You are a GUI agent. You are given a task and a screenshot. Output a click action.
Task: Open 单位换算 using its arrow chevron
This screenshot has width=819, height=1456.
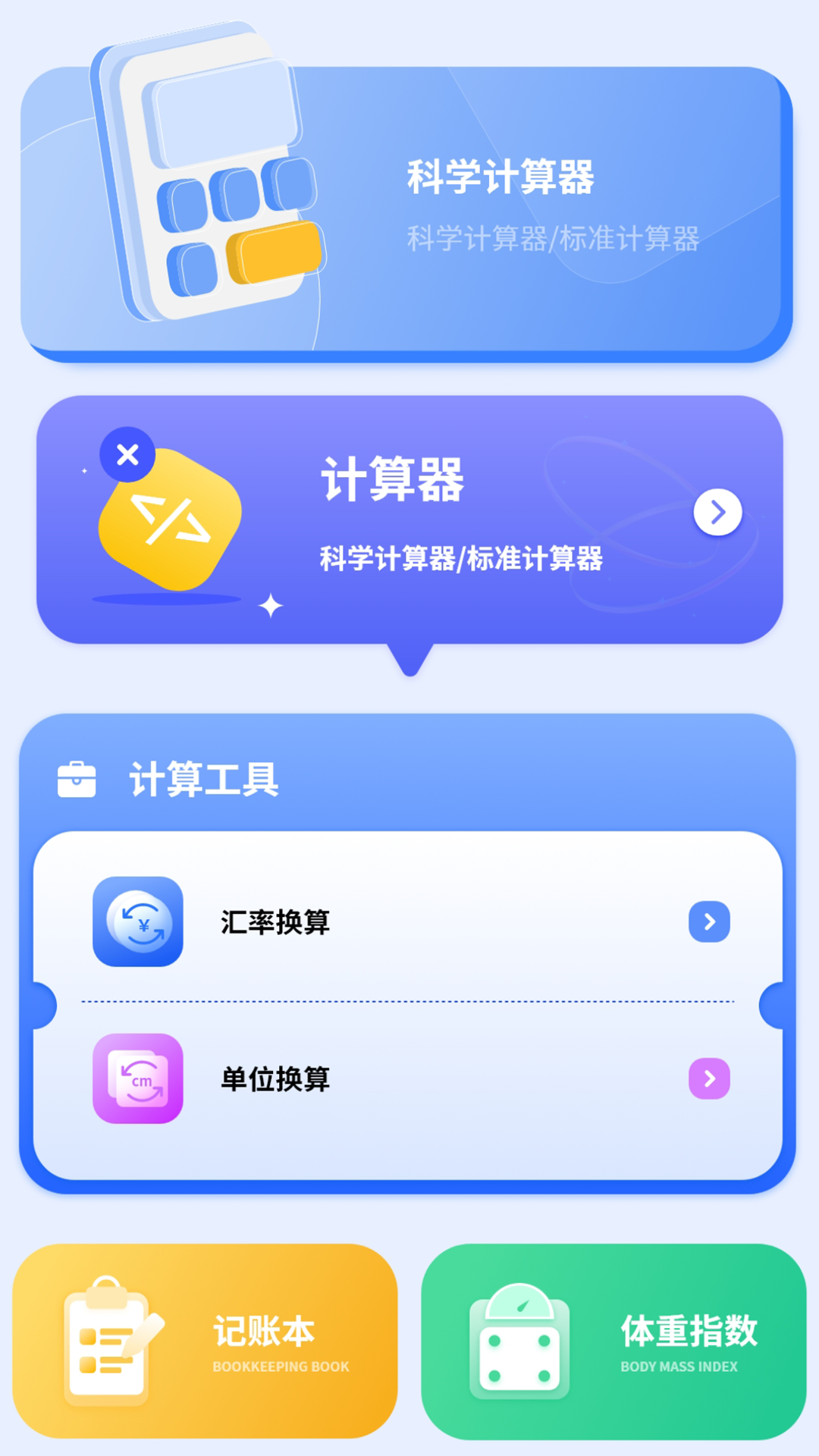(708, 1078)
